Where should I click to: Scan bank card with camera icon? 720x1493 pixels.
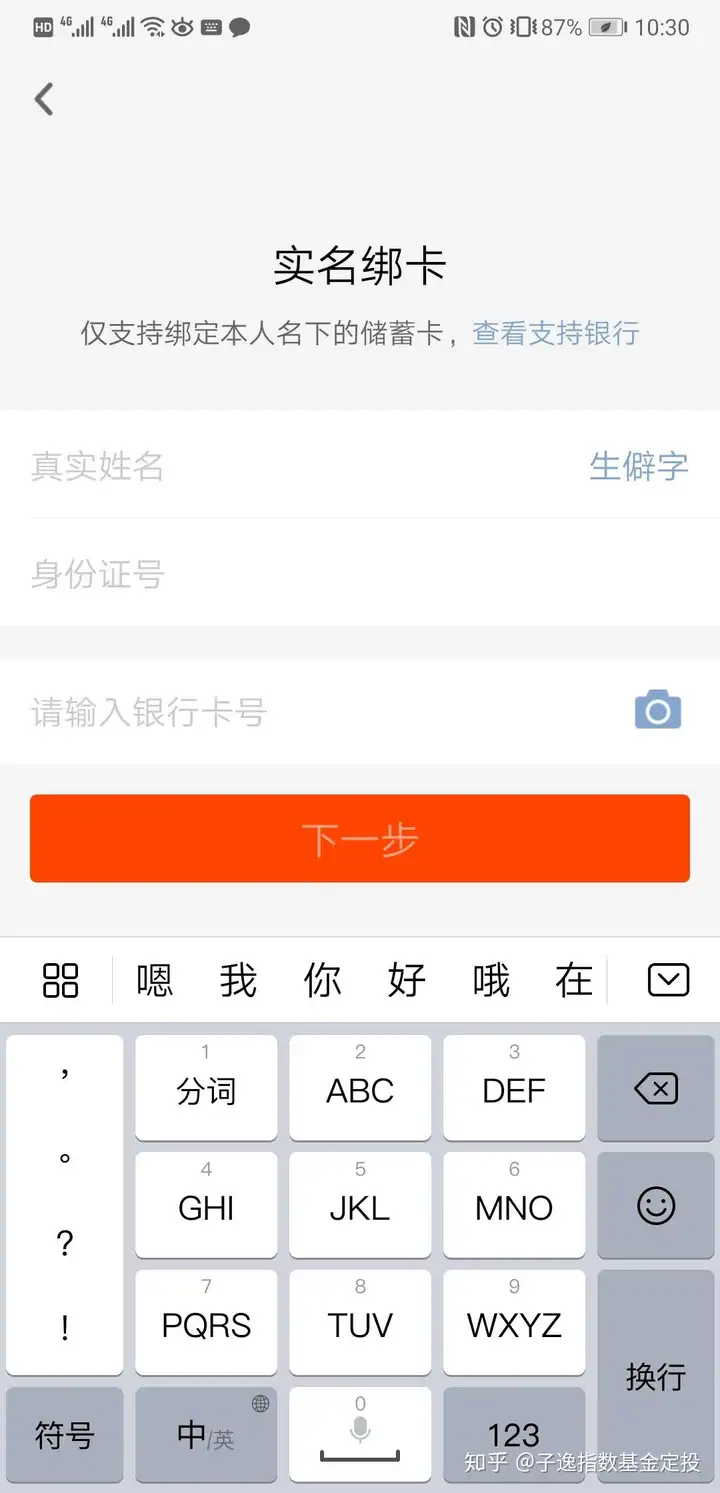(x=658, y=711)
